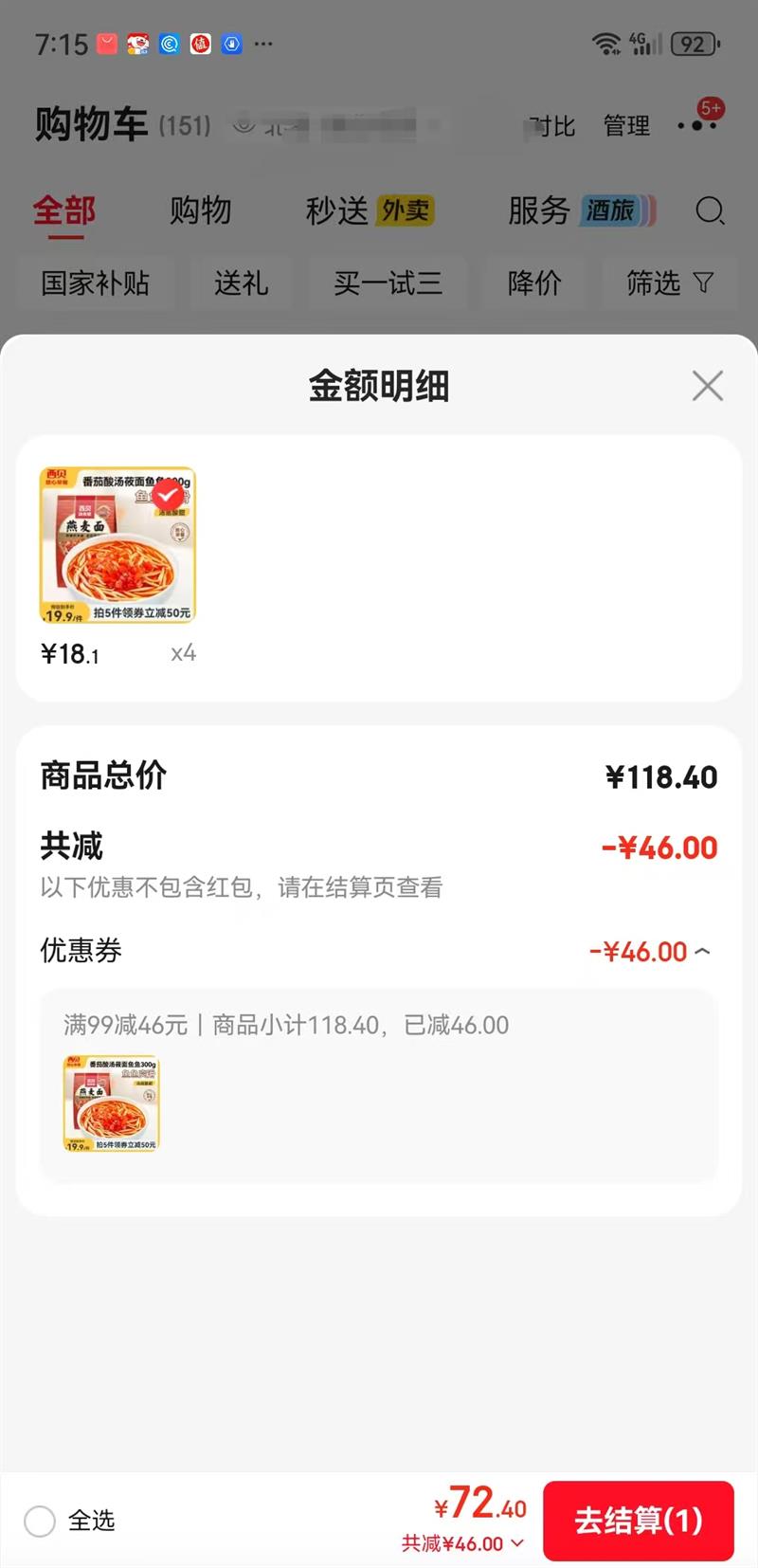Viewport: 758px width, 1568px height.
Task: Open the blue circled C icon in status bar
Action: click(x=169, y=45)
